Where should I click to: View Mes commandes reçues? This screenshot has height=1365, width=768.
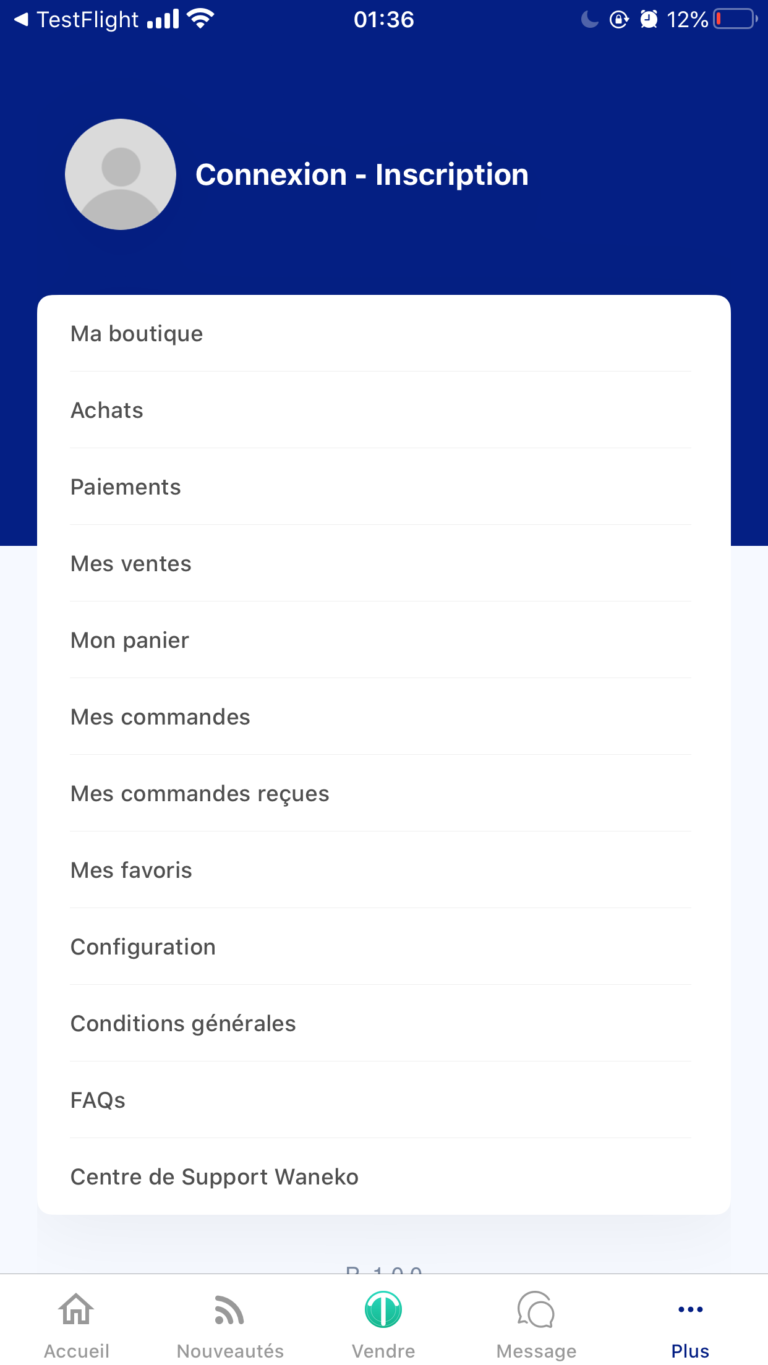click(x=199, y=793)
